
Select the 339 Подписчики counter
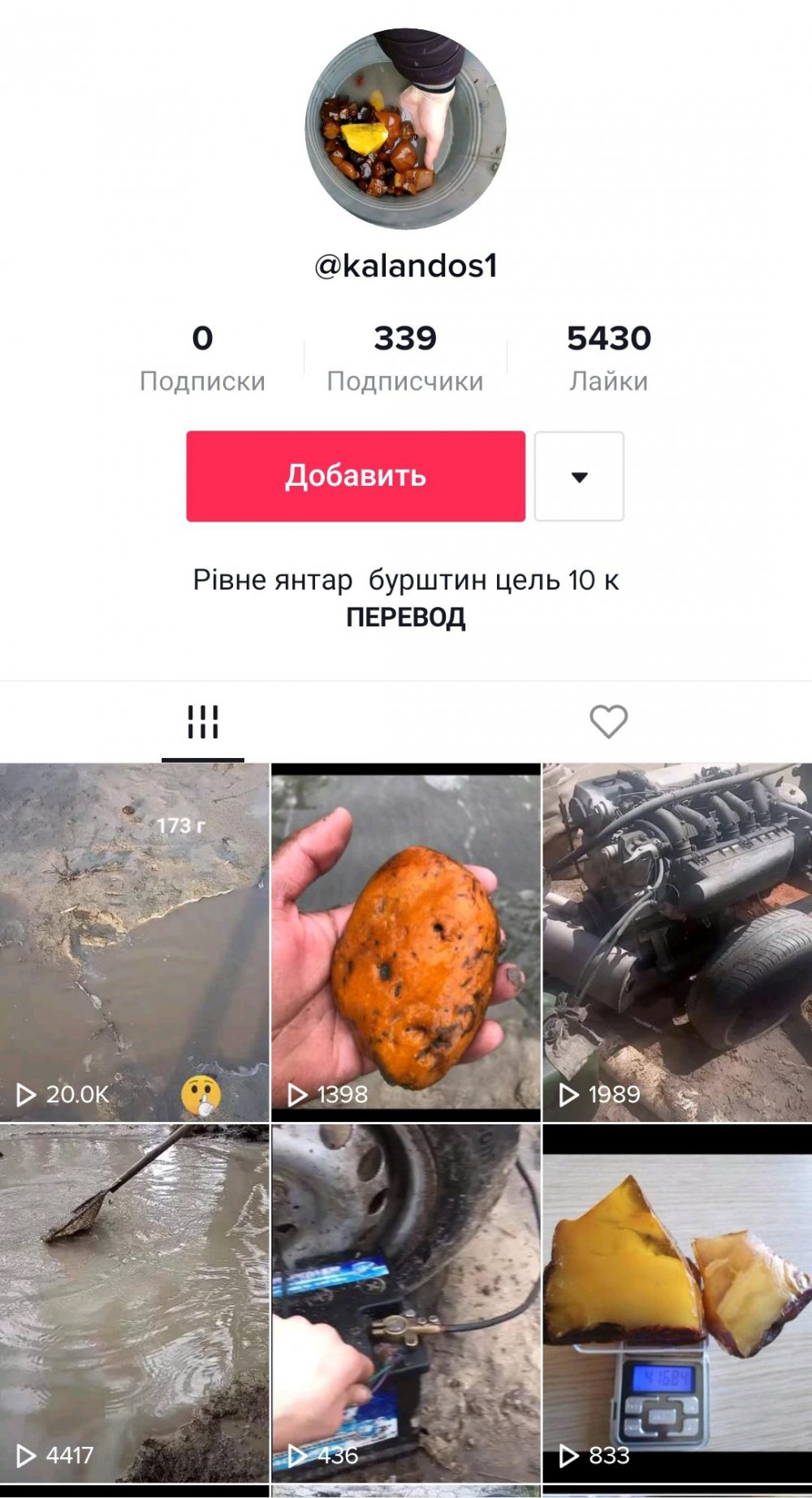click(x=405, y=353)
